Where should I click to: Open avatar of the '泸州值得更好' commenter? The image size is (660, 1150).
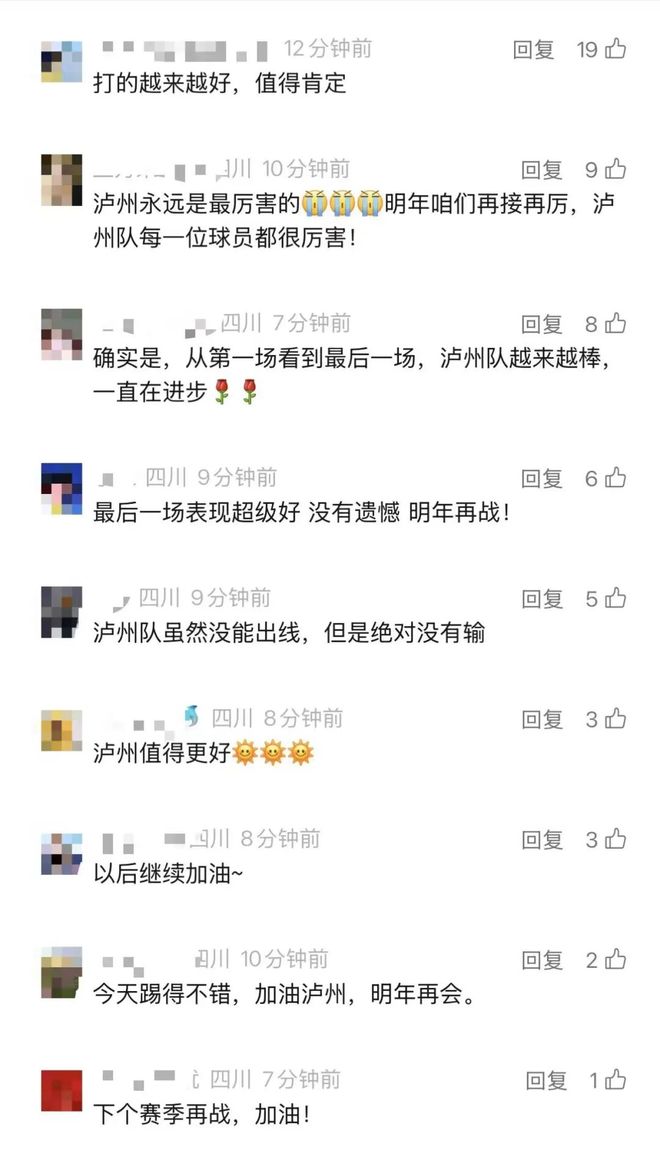point(61,731)
